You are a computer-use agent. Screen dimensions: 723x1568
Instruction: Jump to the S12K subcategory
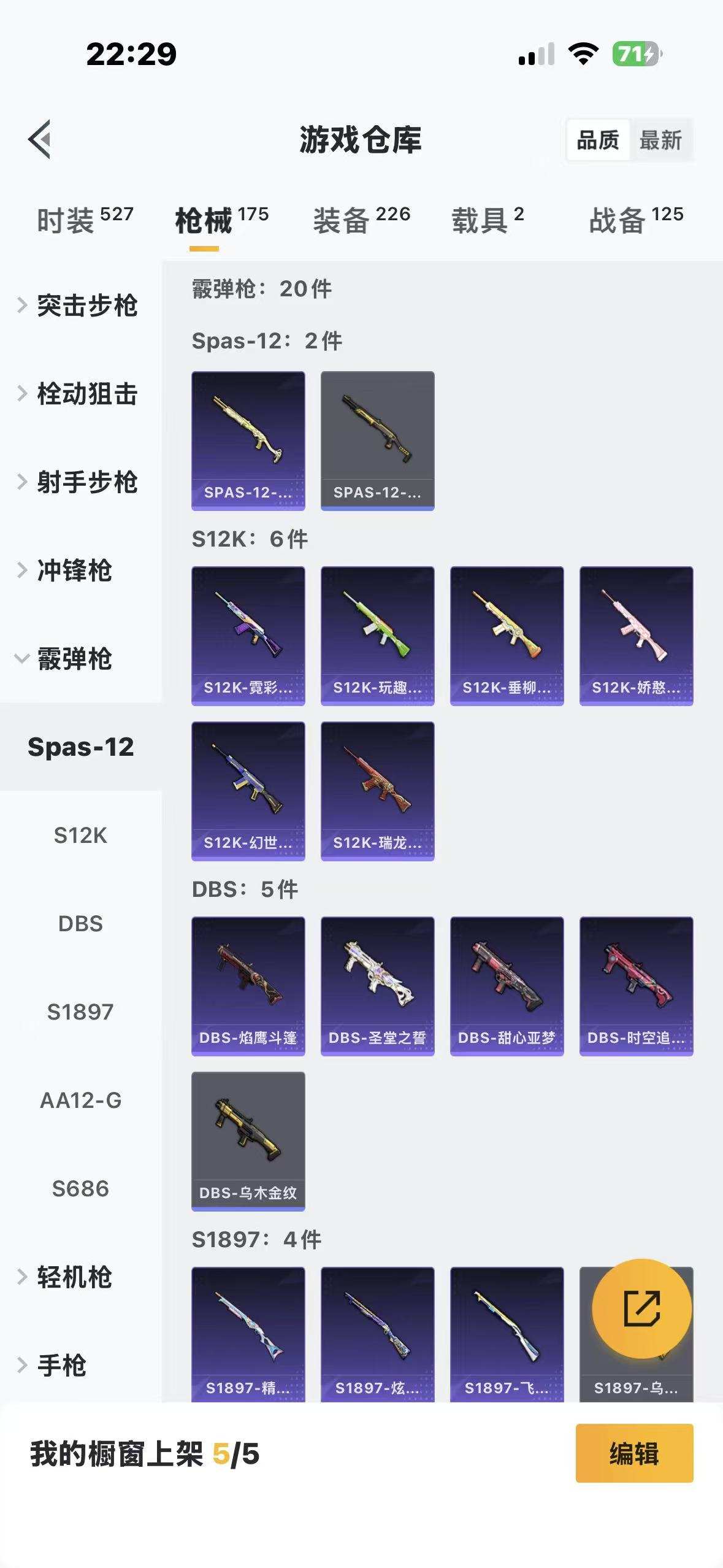pyautogui.click(x=80, y=836)
